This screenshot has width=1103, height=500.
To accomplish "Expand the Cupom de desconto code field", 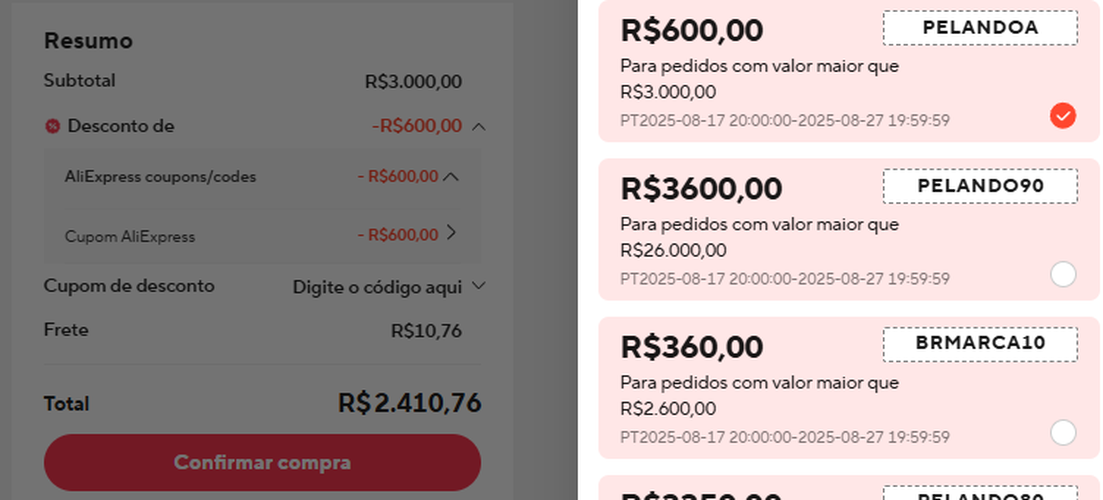I will [478, 286].
